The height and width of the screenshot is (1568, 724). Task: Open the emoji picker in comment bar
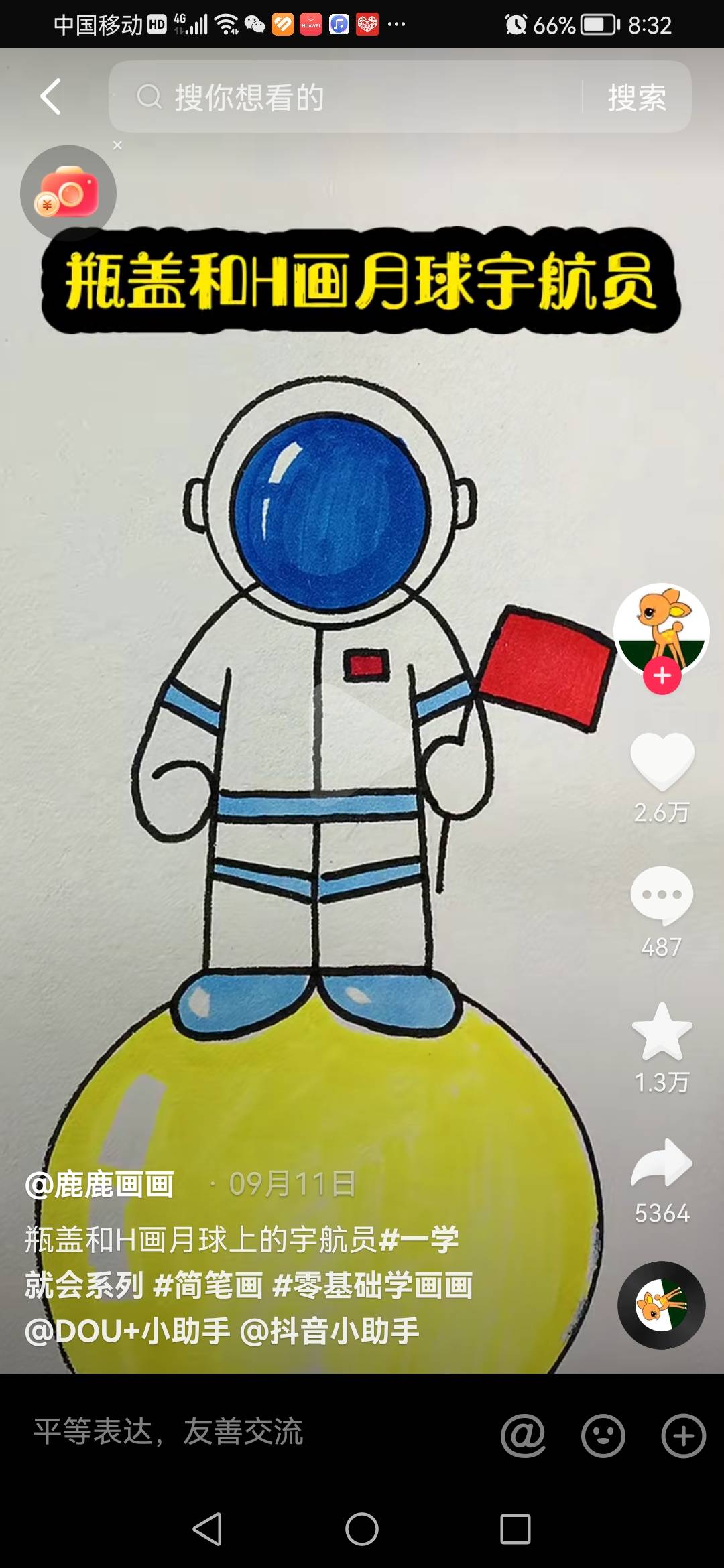(x=603, y=1435)
